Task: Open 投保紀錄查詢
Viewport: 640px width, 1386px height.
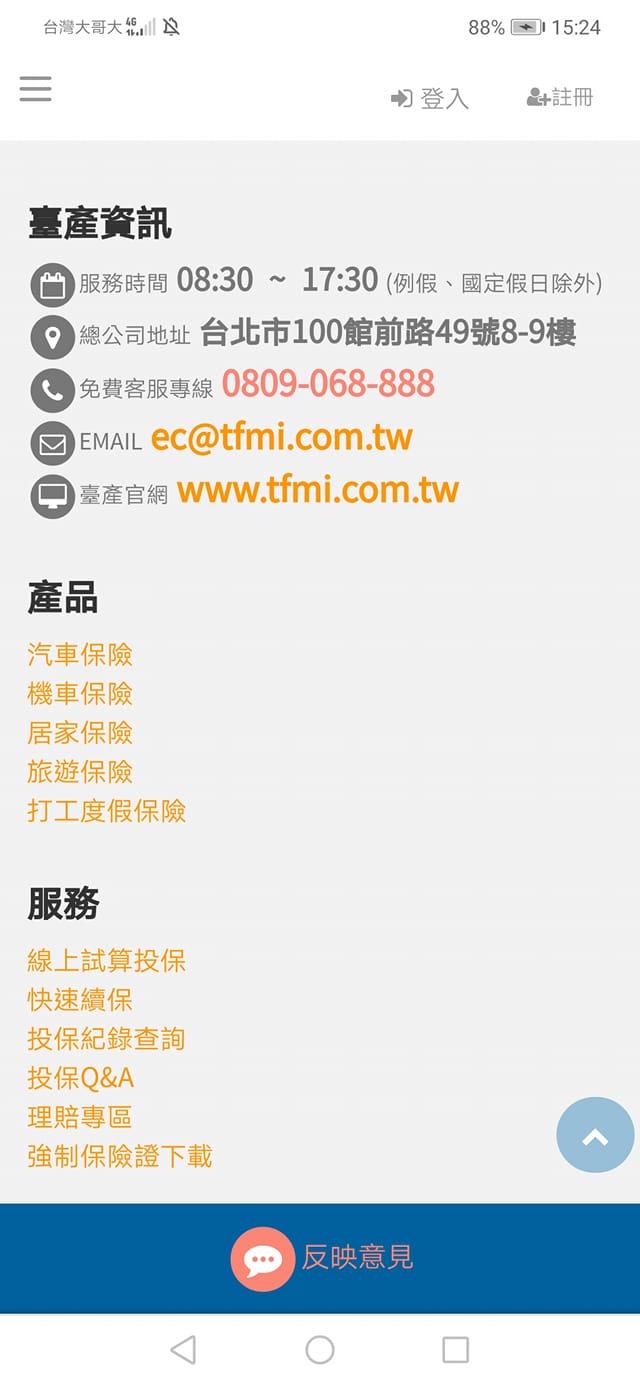Action: point(106,1039)
